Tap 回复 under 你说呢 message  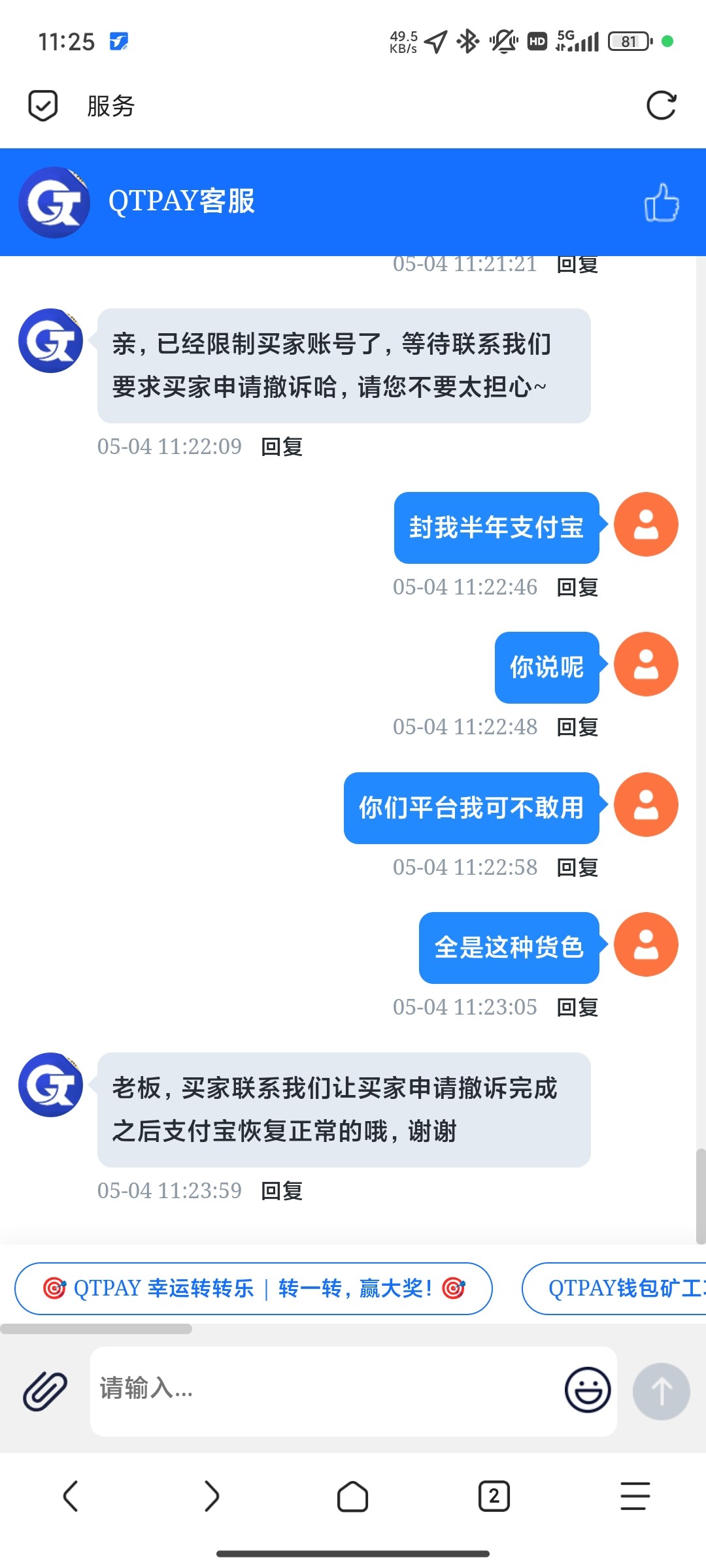(x=577, y=727)
